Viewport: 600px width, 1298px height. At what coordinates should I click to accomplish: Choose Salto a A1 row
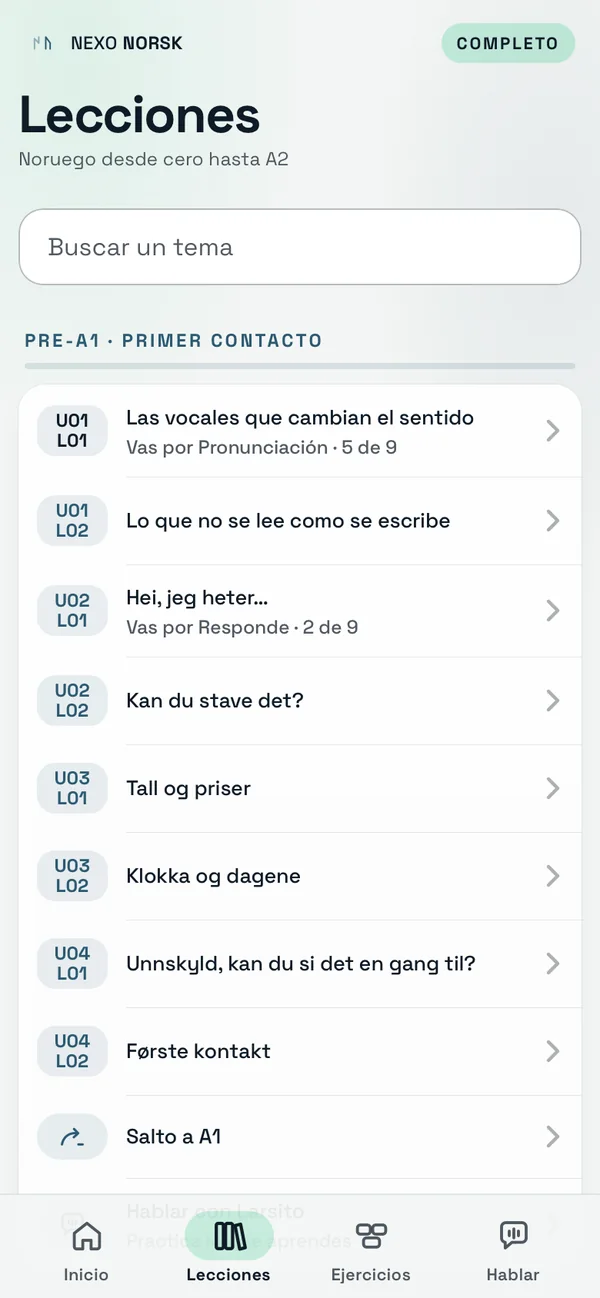[300, 1137]
